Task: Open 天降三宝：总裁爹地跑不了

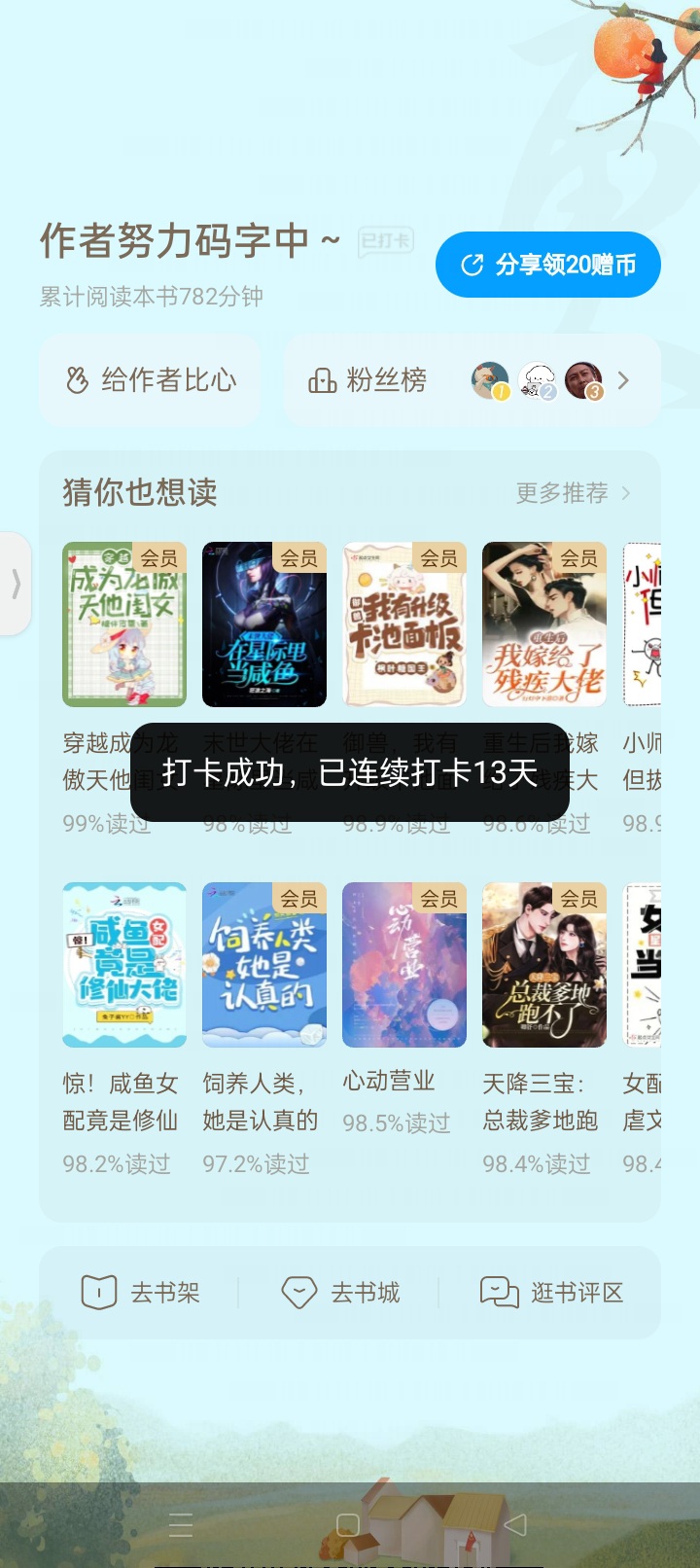Action: click(544, 965)
